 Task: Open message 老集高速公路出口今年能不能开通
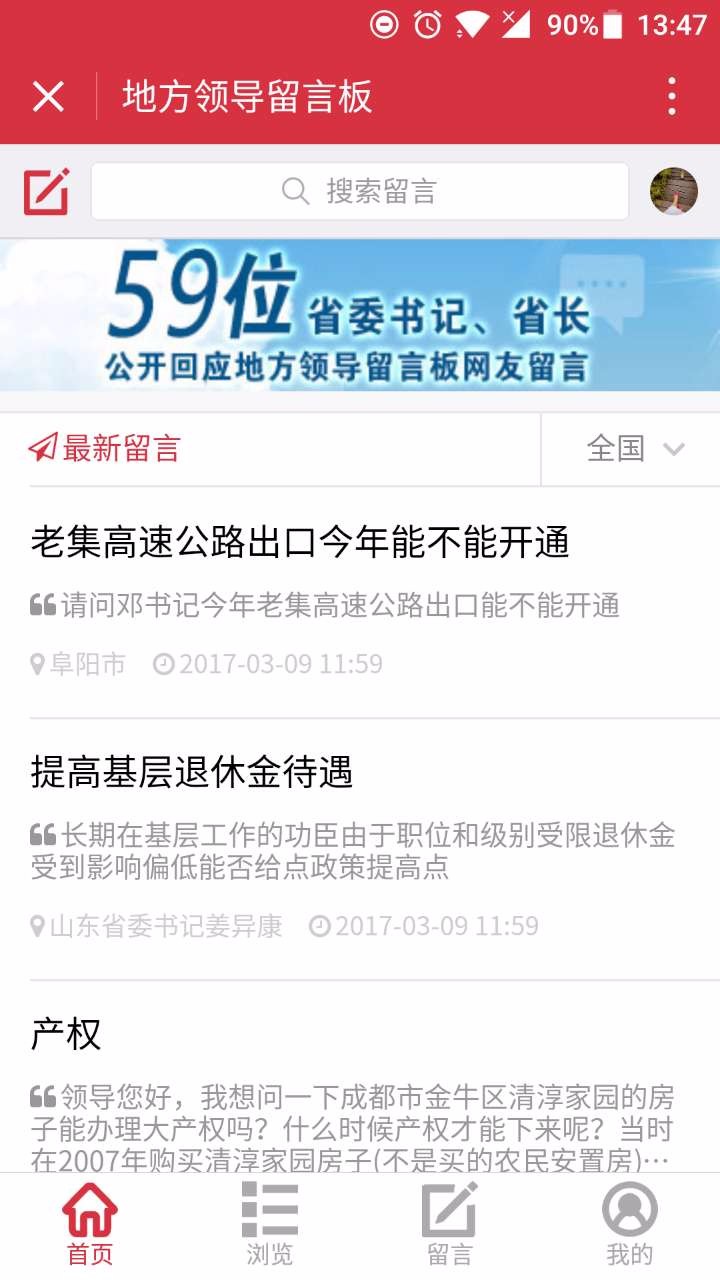point(300,543)
